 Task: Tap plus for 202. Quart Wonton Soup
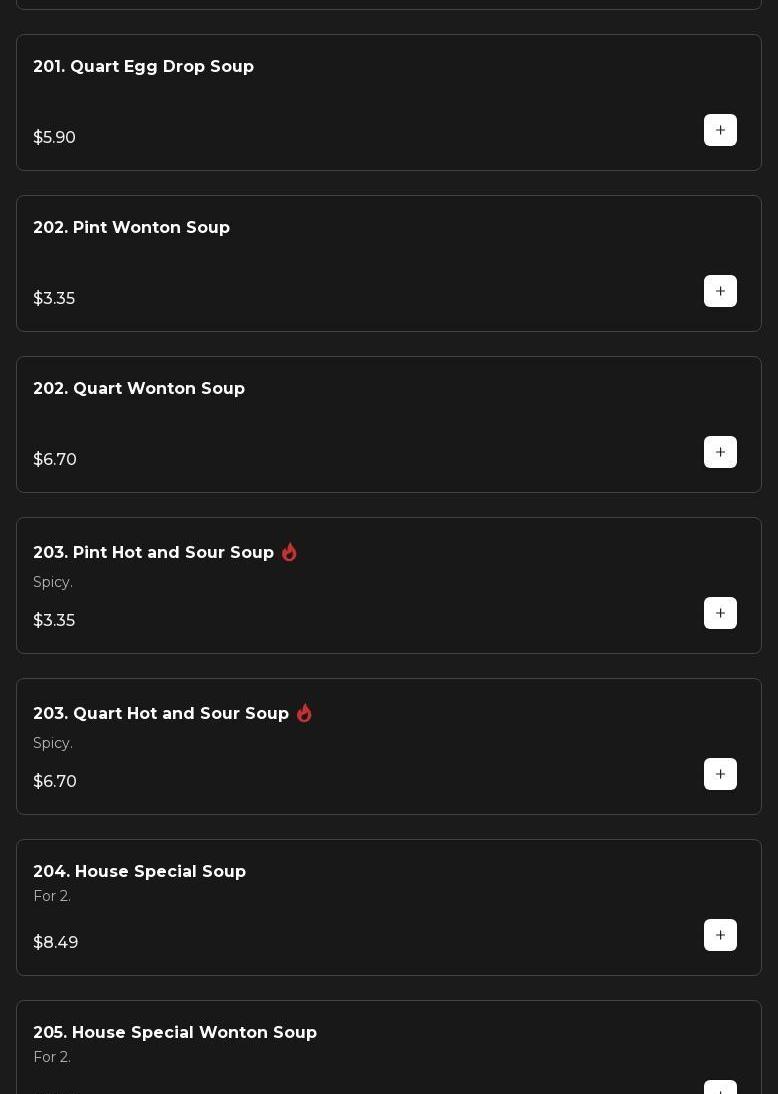720,452
